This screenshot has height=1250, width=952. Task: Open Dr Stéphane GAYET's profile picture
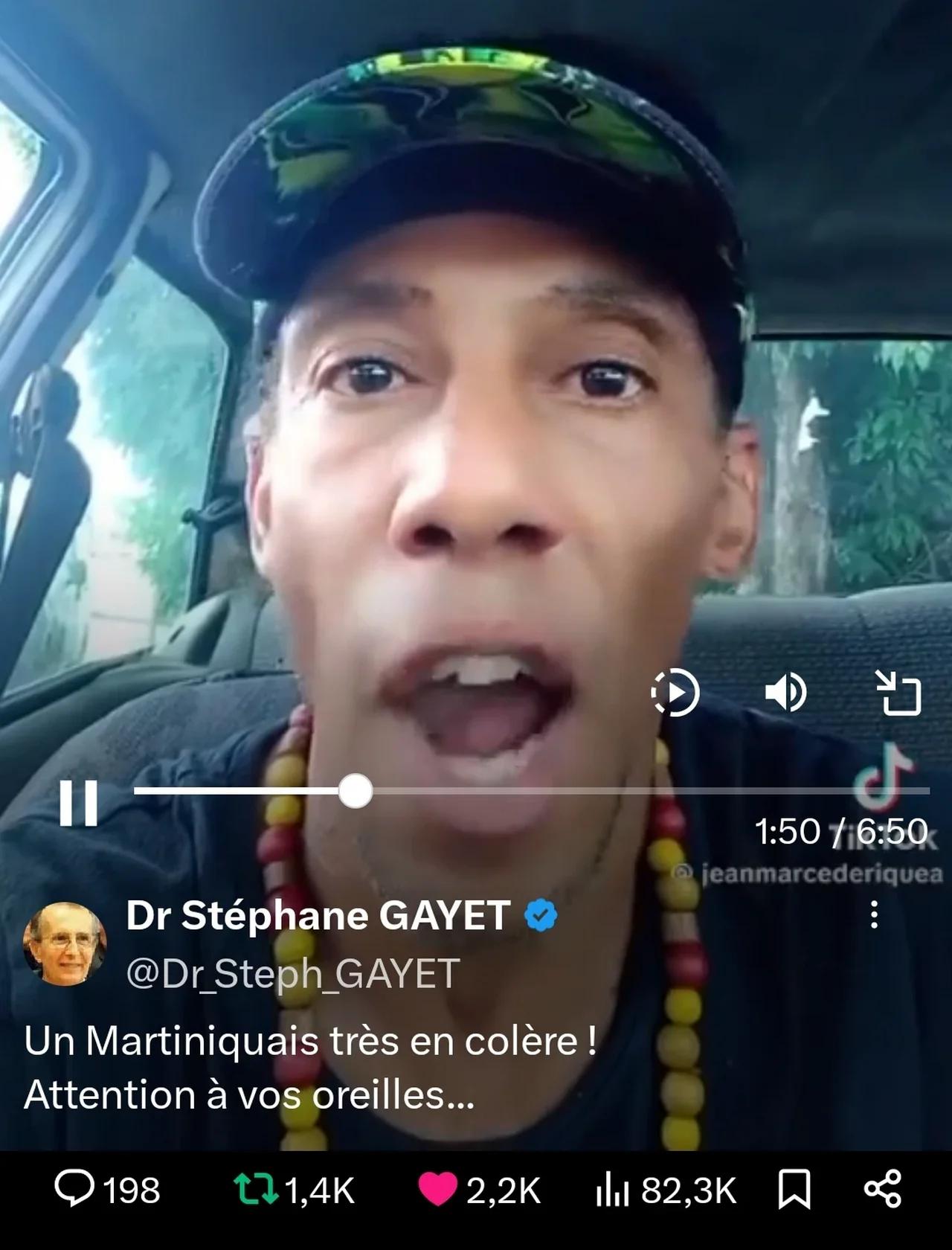tap(65, 943)
